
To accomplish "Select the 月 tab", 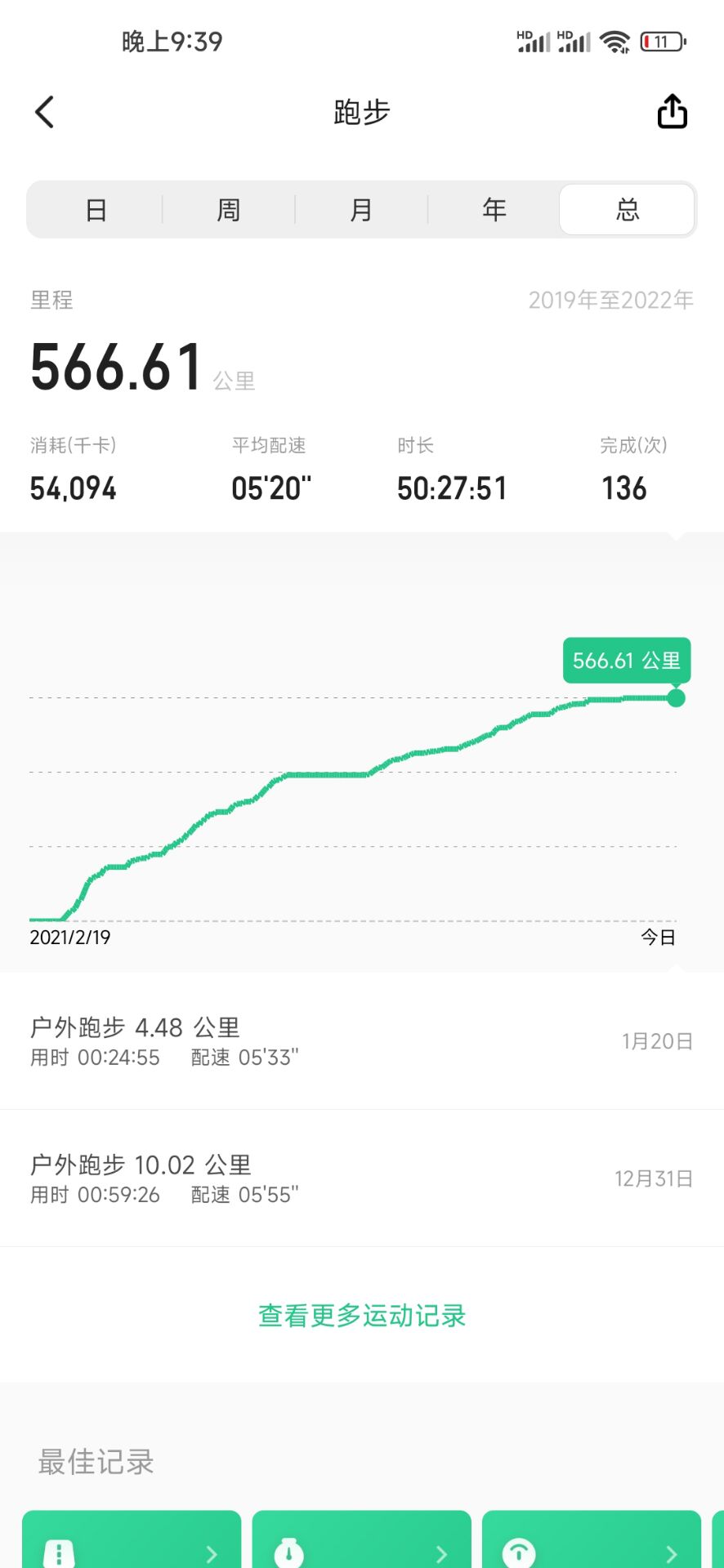I will coord(361,210).
